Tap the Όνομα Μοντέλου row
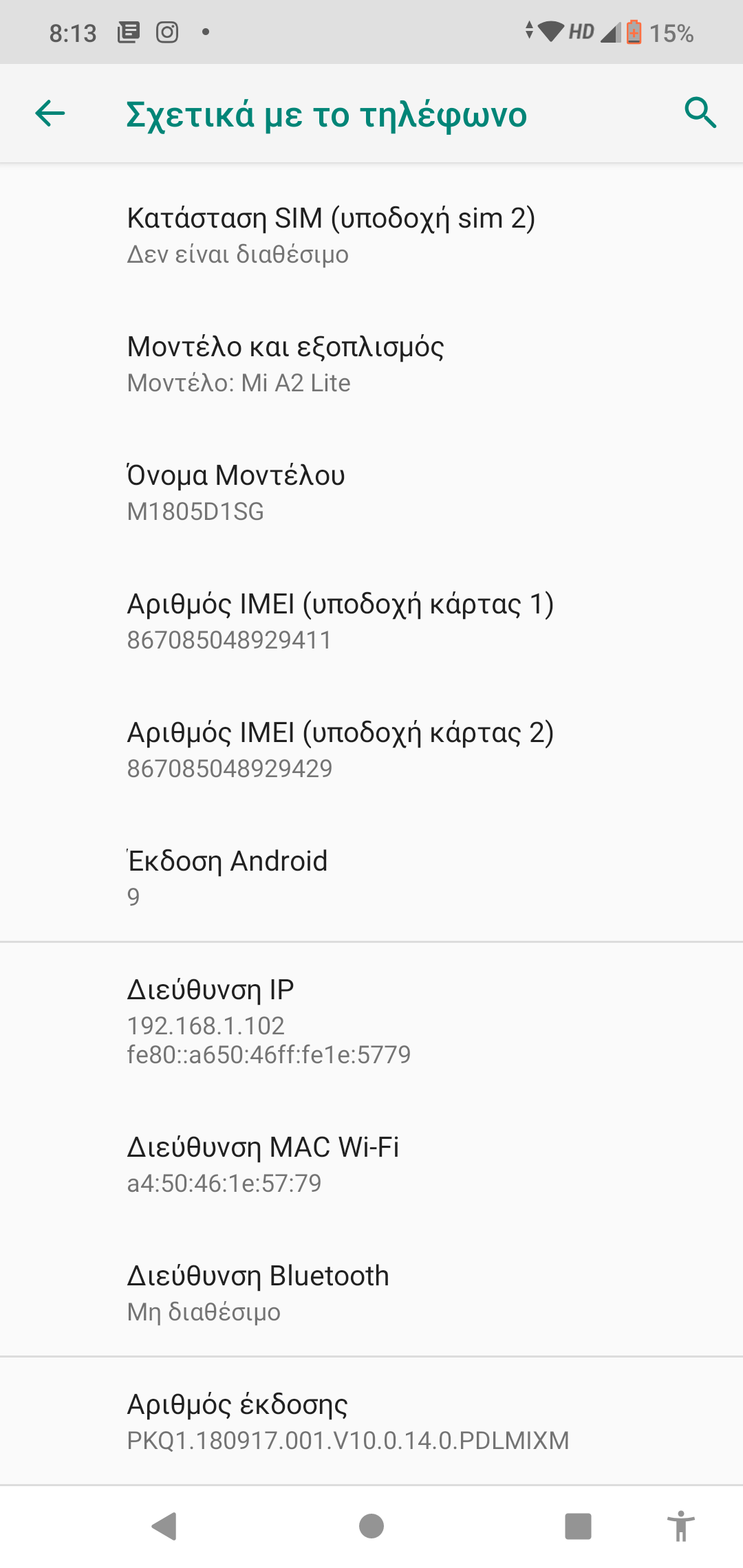The height and width of the screenshot is (1568, 743). pyautogui.click(x=371, y=492)
